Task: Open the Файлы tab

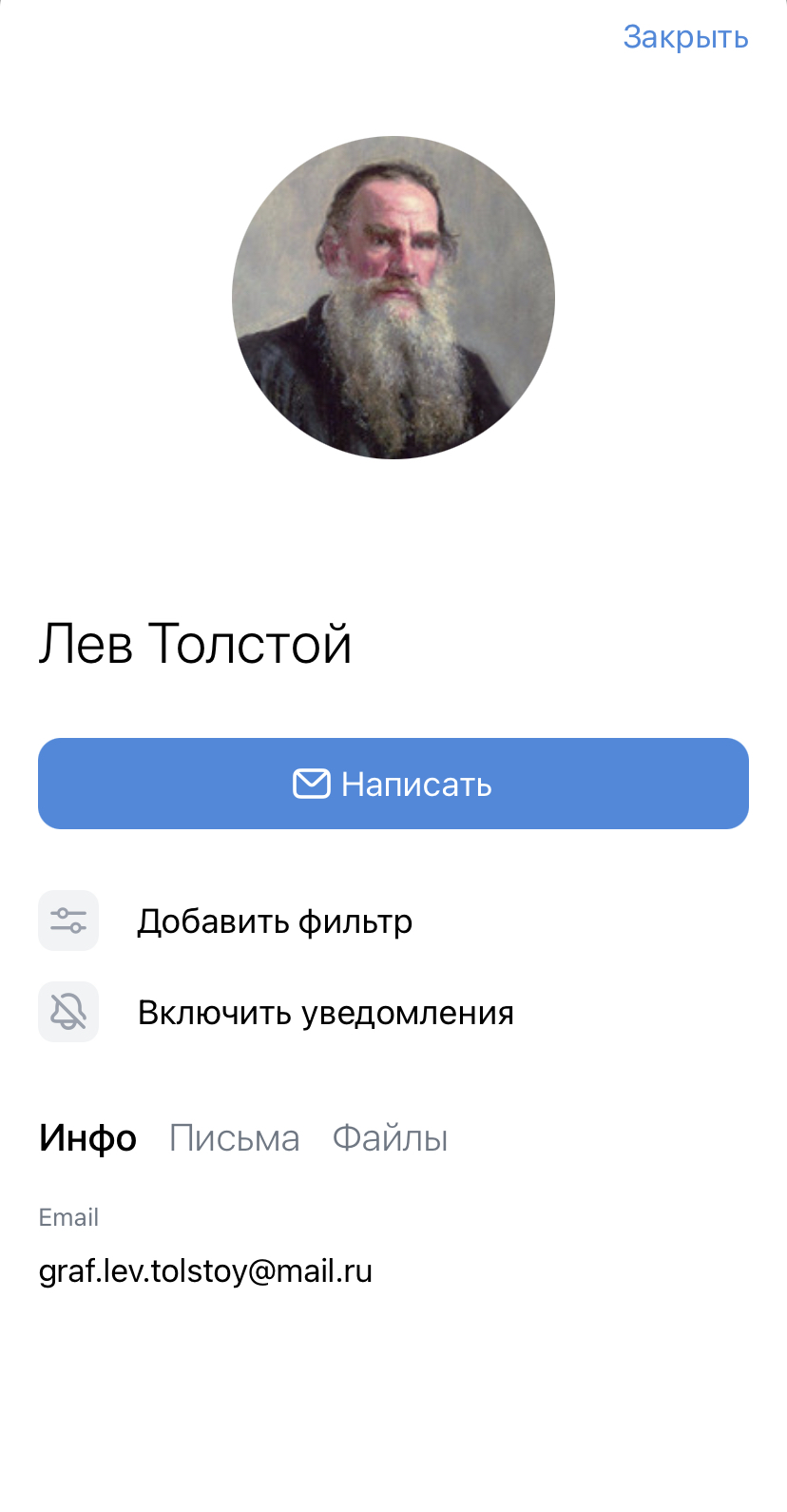Action: [390, 1138]
